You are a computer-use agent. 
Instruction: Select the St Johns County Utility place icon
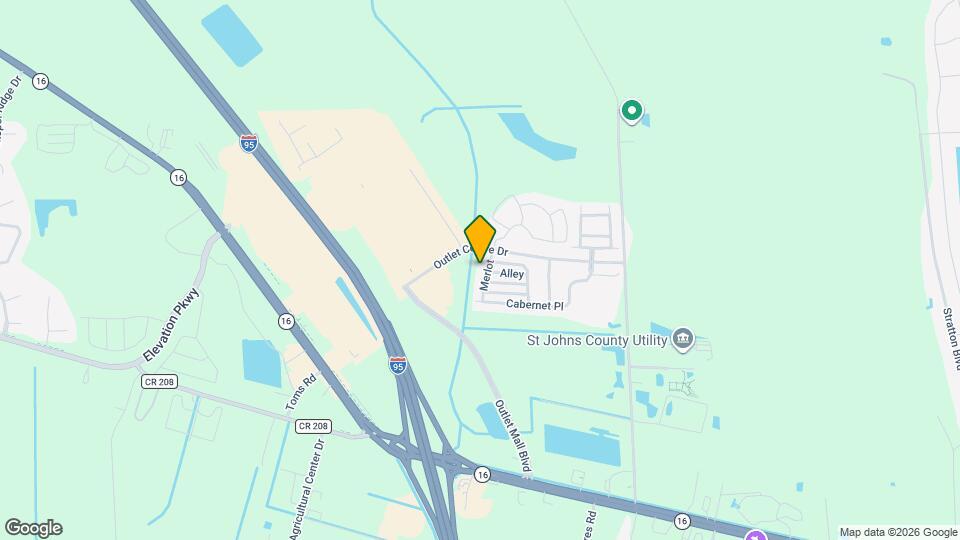pos(683,340)
